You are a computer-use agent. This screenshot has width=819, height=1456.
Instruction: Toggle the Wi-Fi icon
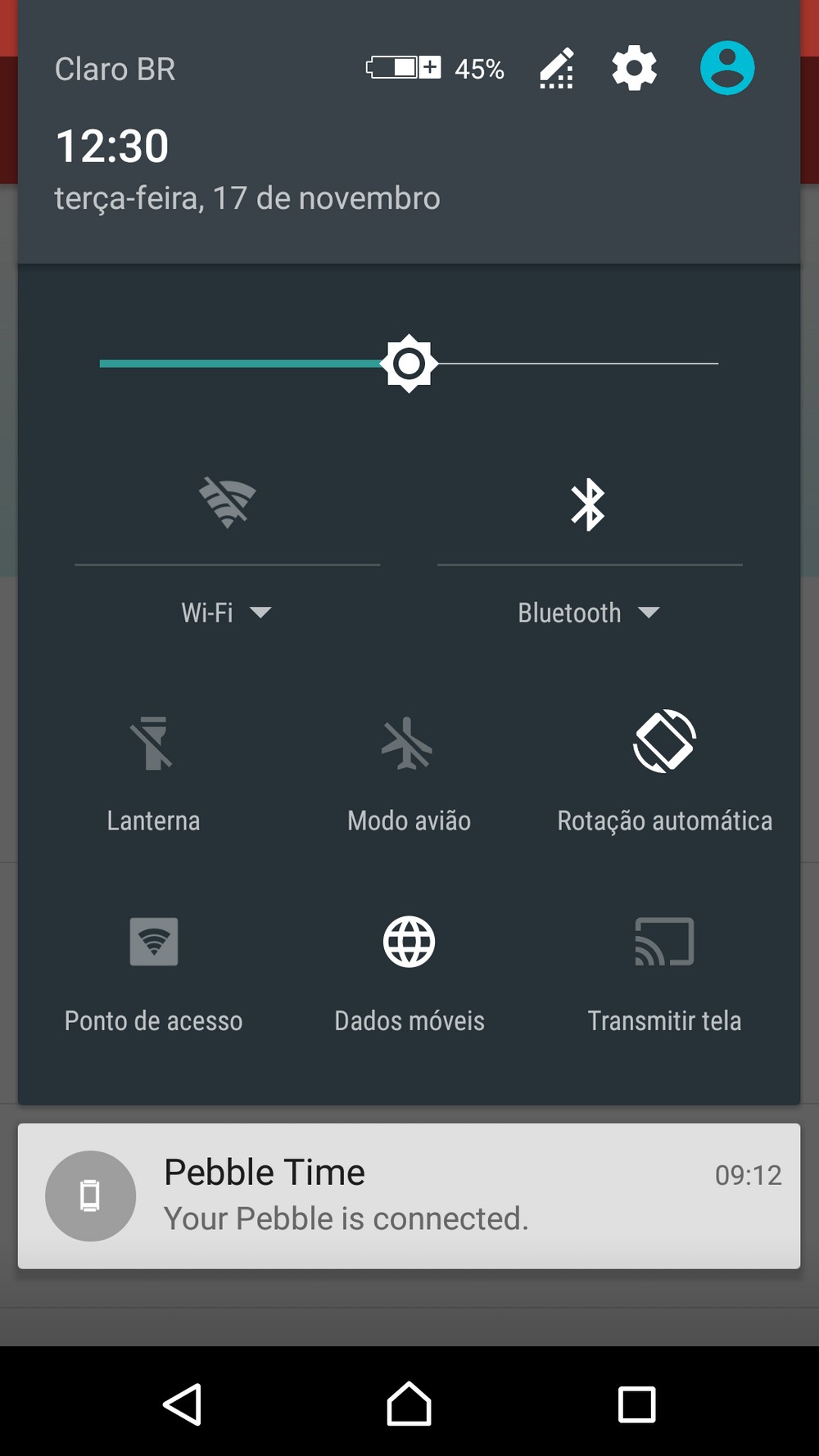228,502
